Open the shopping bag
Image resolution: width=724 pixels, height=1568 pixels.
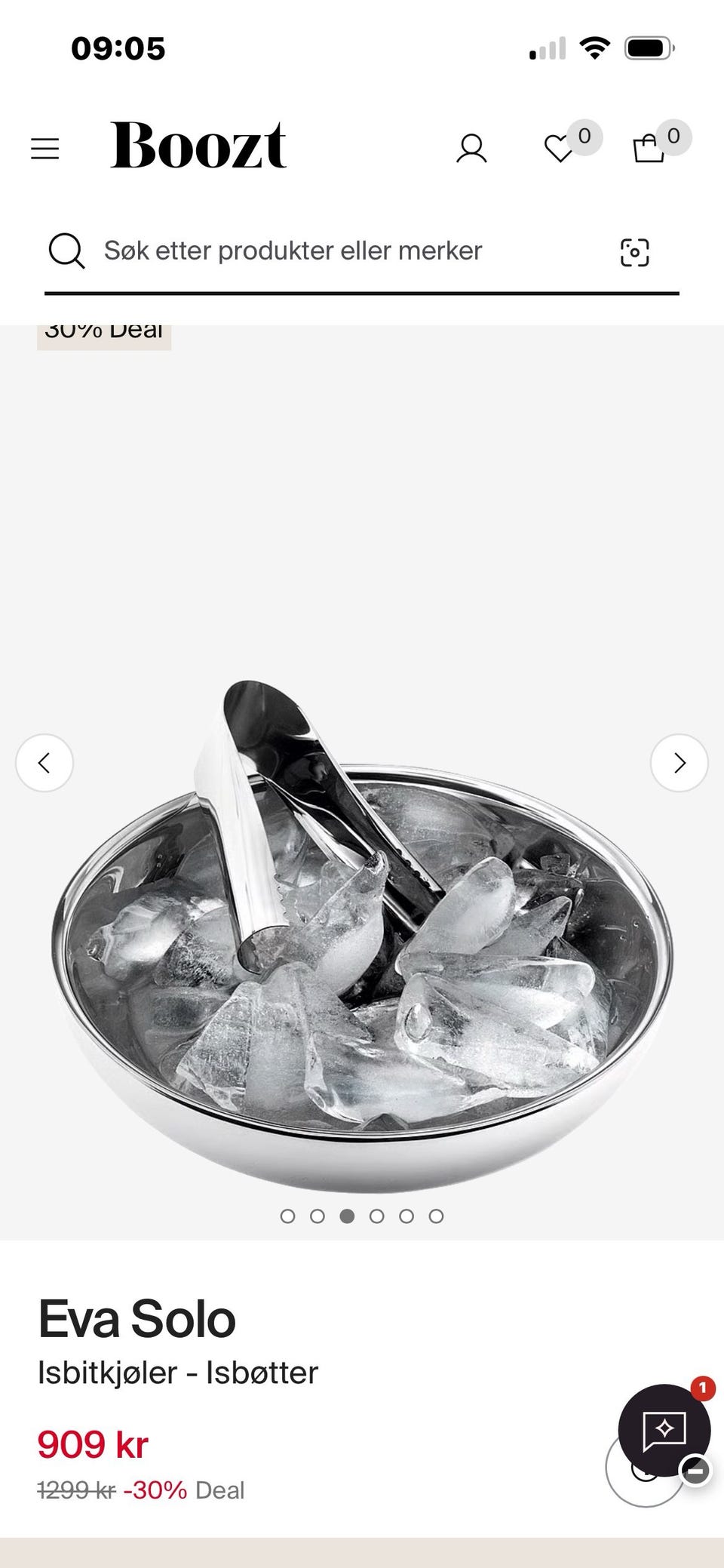click(x=649, y=148)
